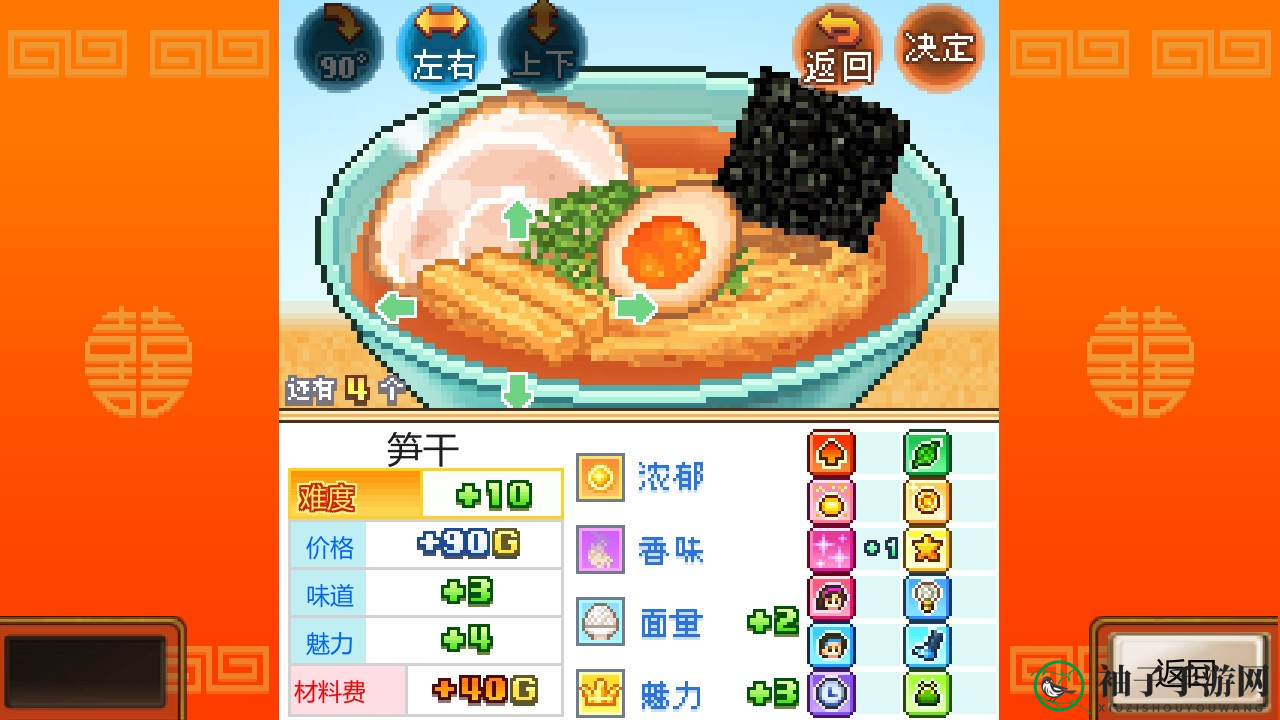Move topping up with up arrow
This screenshot has height=720, width=1280.
517,220
